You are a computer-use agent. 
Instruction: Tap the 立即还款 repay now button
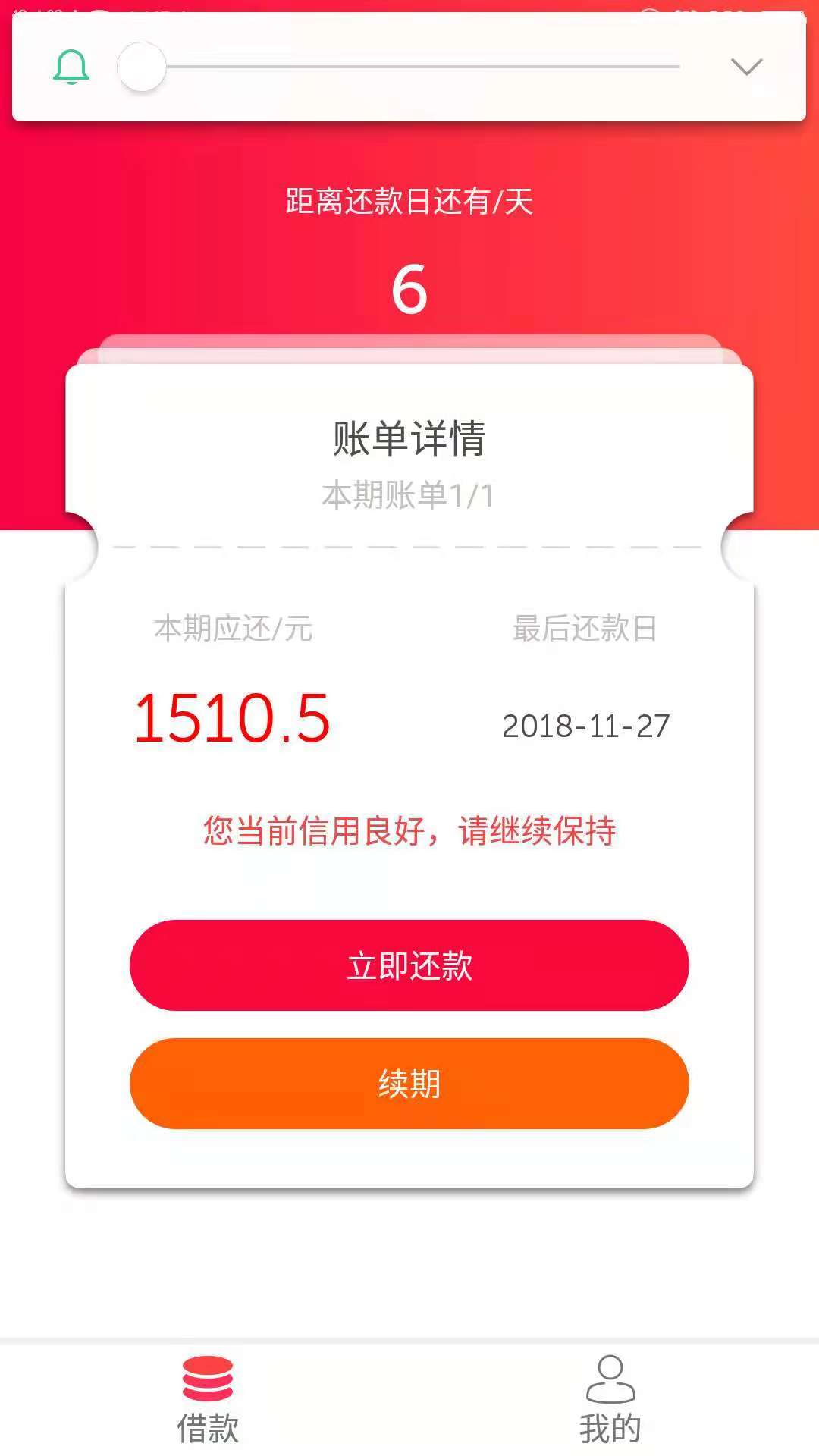click(409, 965)
